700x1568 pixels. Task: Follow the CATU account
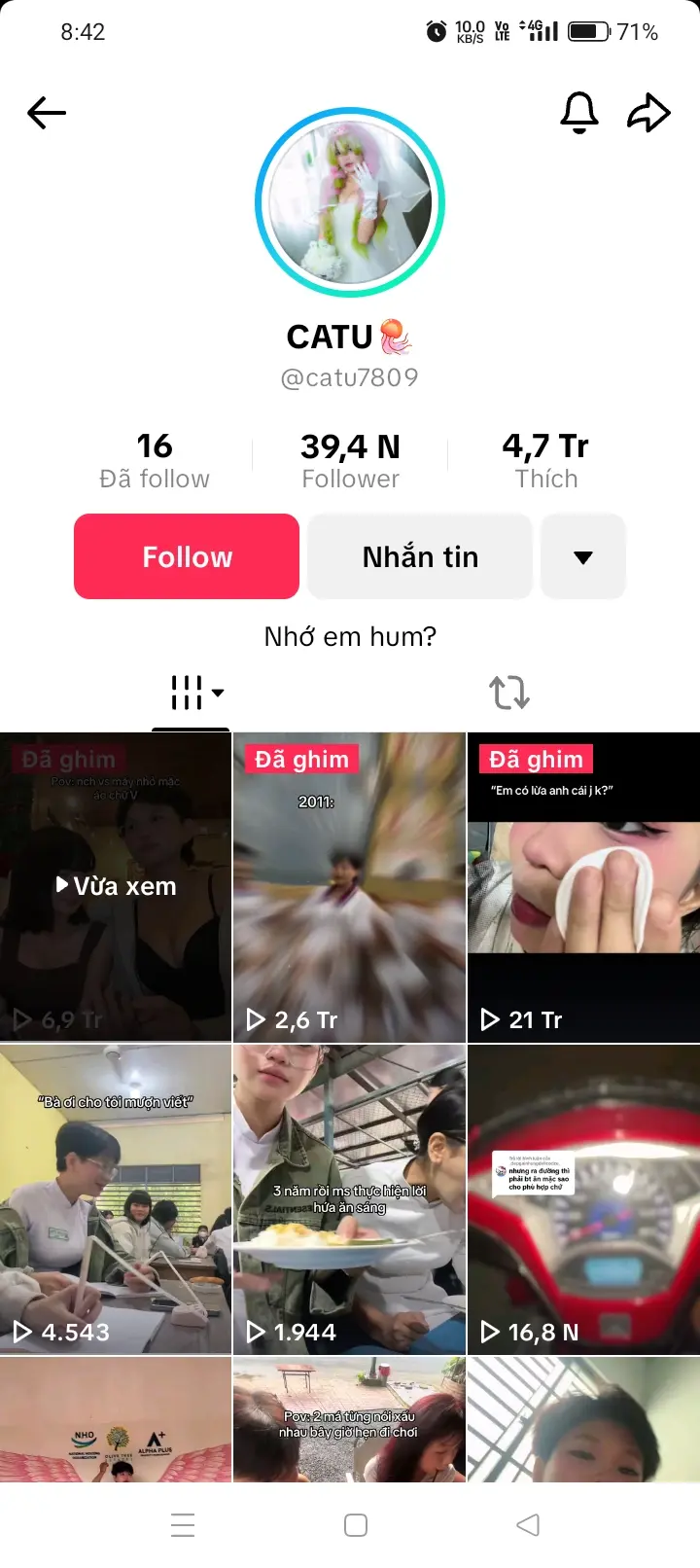click(187, 556)
